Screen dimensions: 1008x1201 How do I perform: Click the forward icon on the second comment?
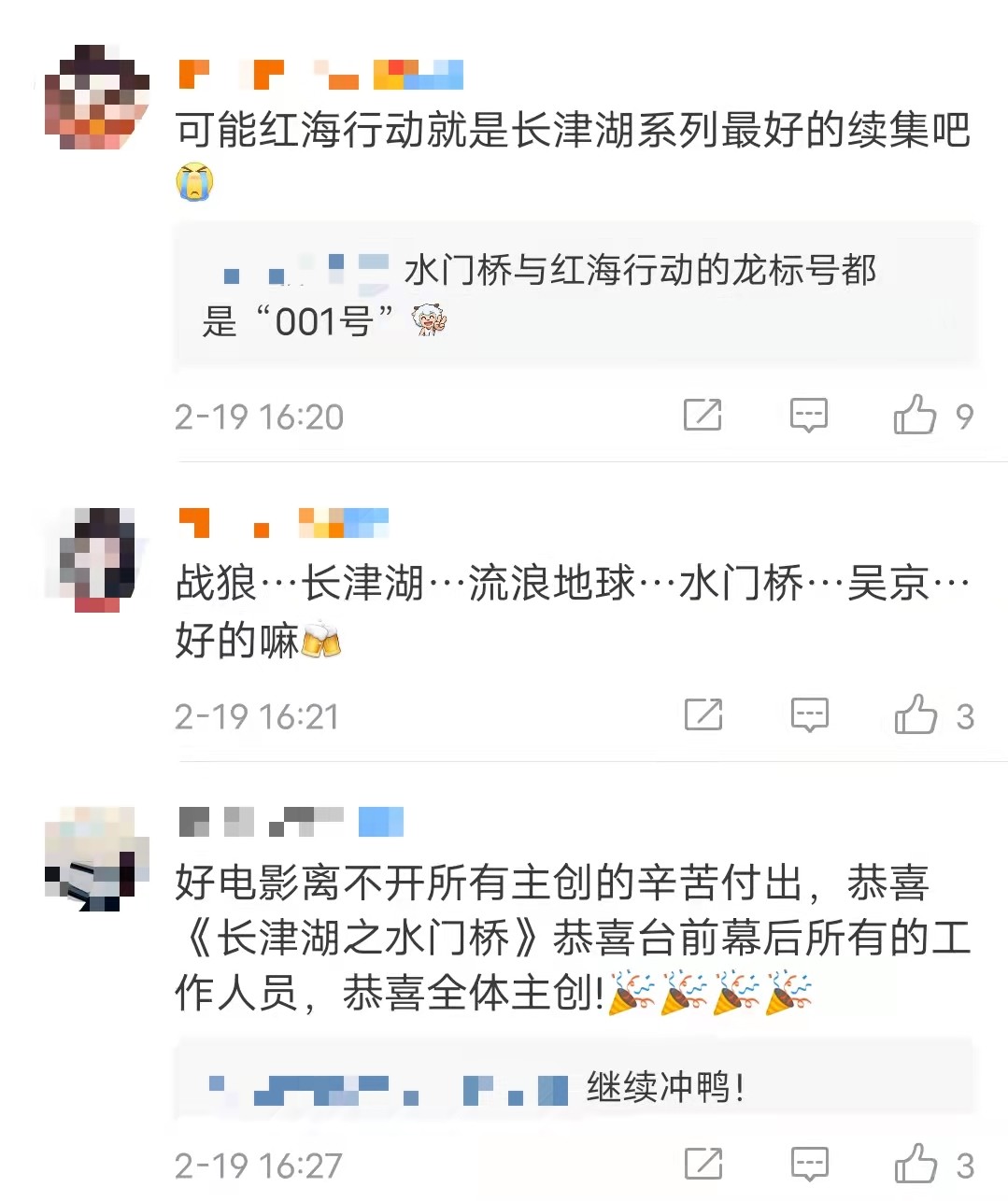703,715
